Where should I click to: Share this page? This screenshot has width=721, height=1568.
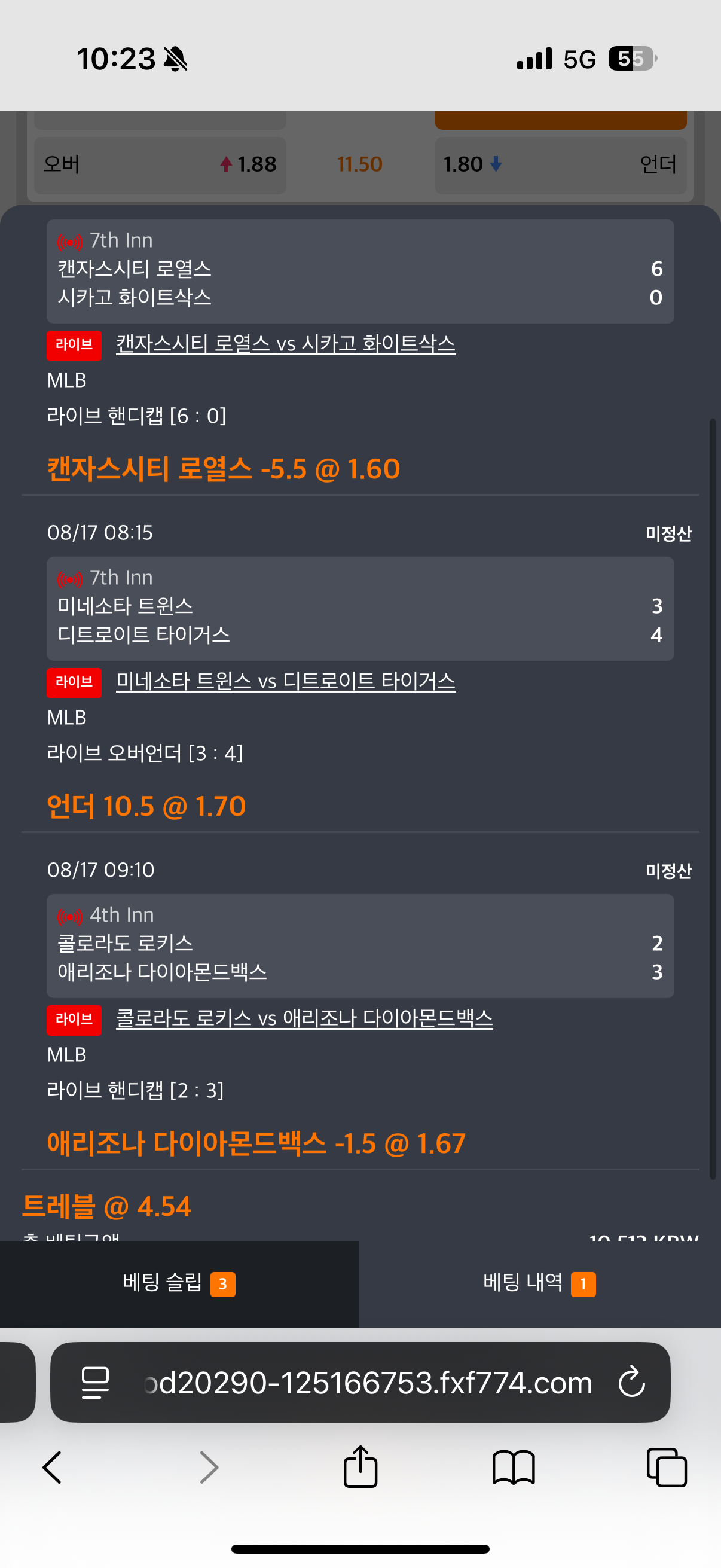[x=360, y=1466]
